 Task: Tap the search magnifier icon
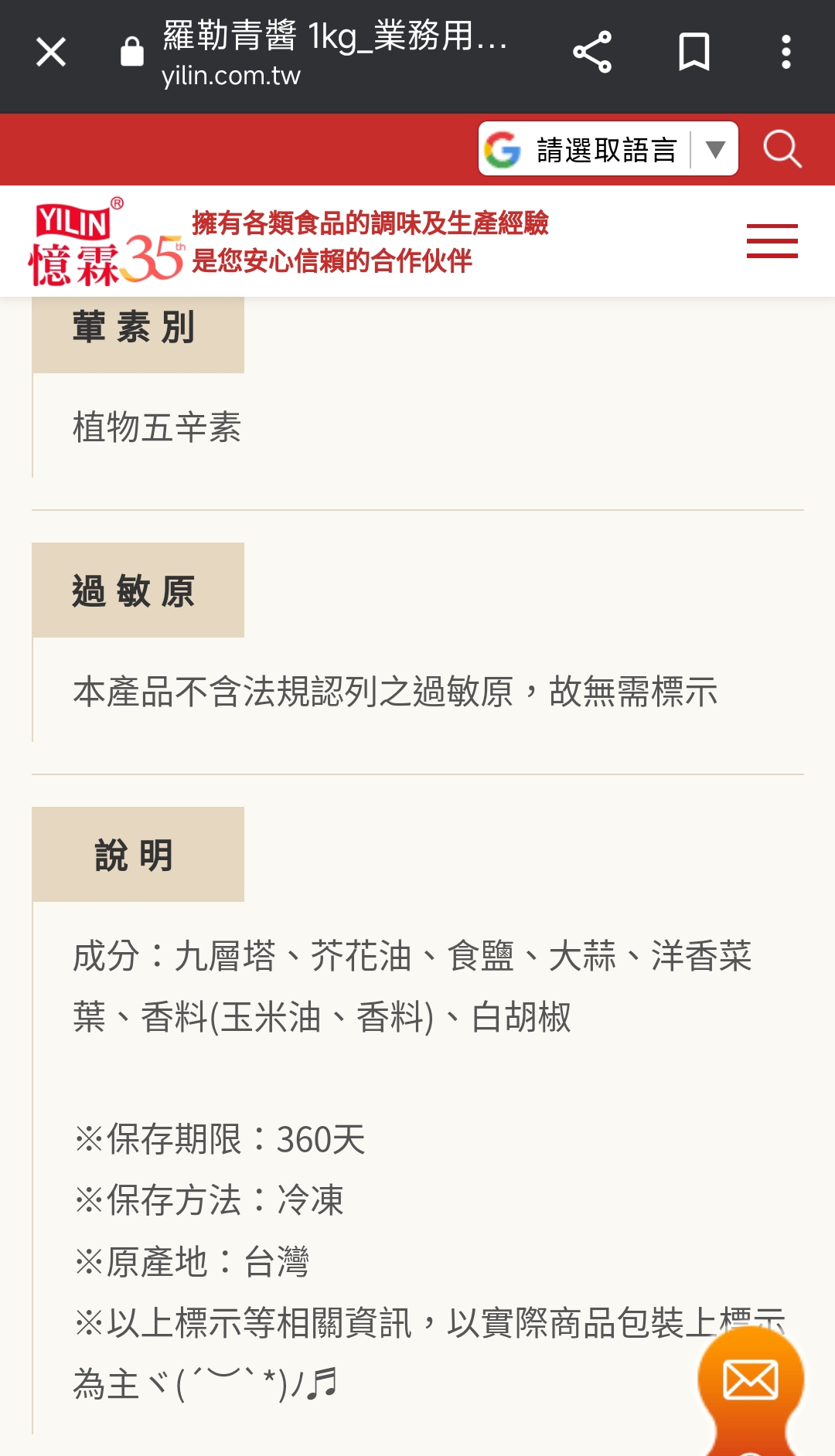tap(782, 149)
